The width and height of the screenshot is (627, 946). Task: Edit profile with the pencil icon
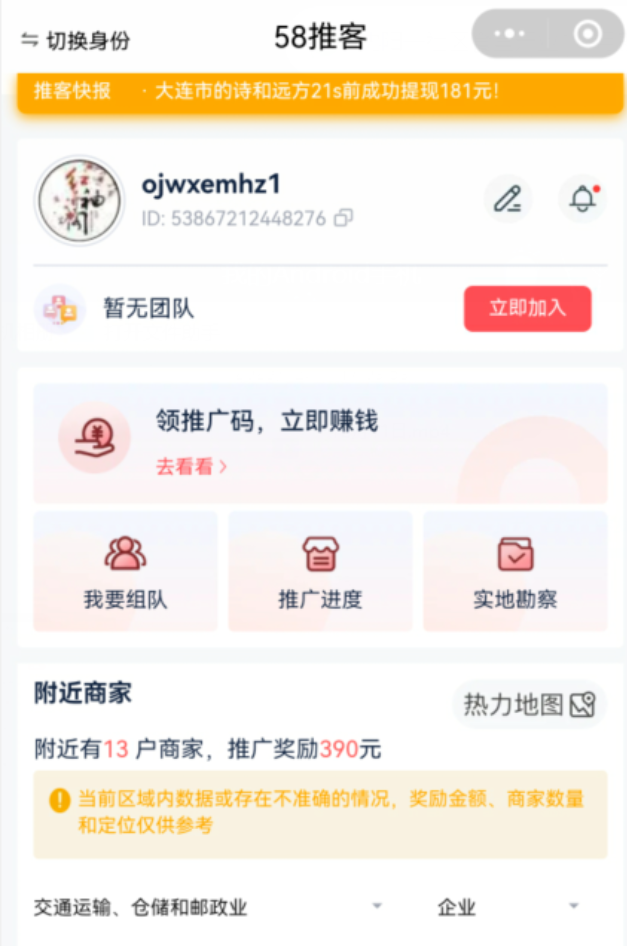[x=508, y=198]
